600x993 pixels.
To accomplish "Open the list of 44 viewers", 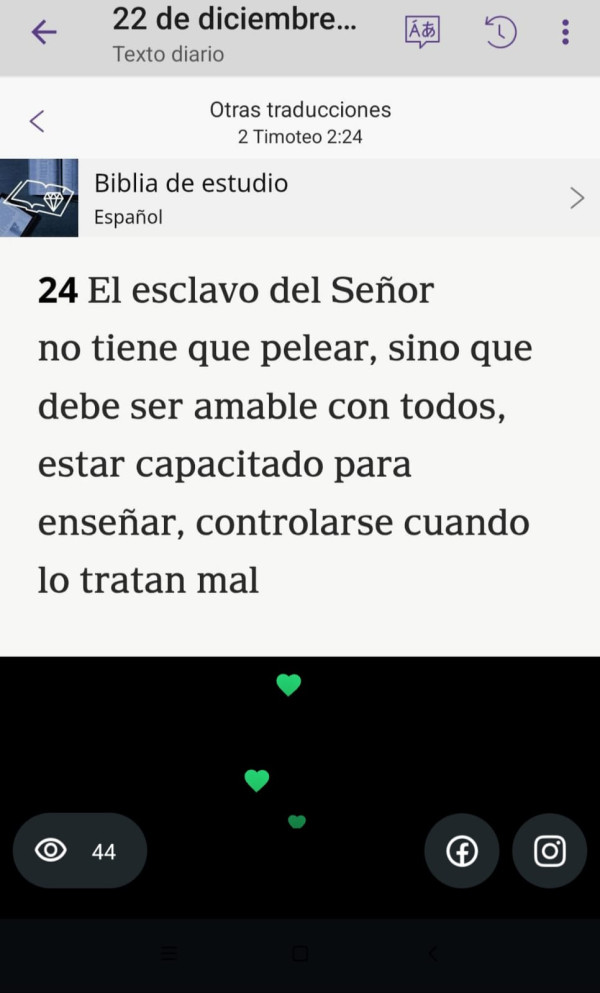I will pyautogui.click(x=79, y=851).
